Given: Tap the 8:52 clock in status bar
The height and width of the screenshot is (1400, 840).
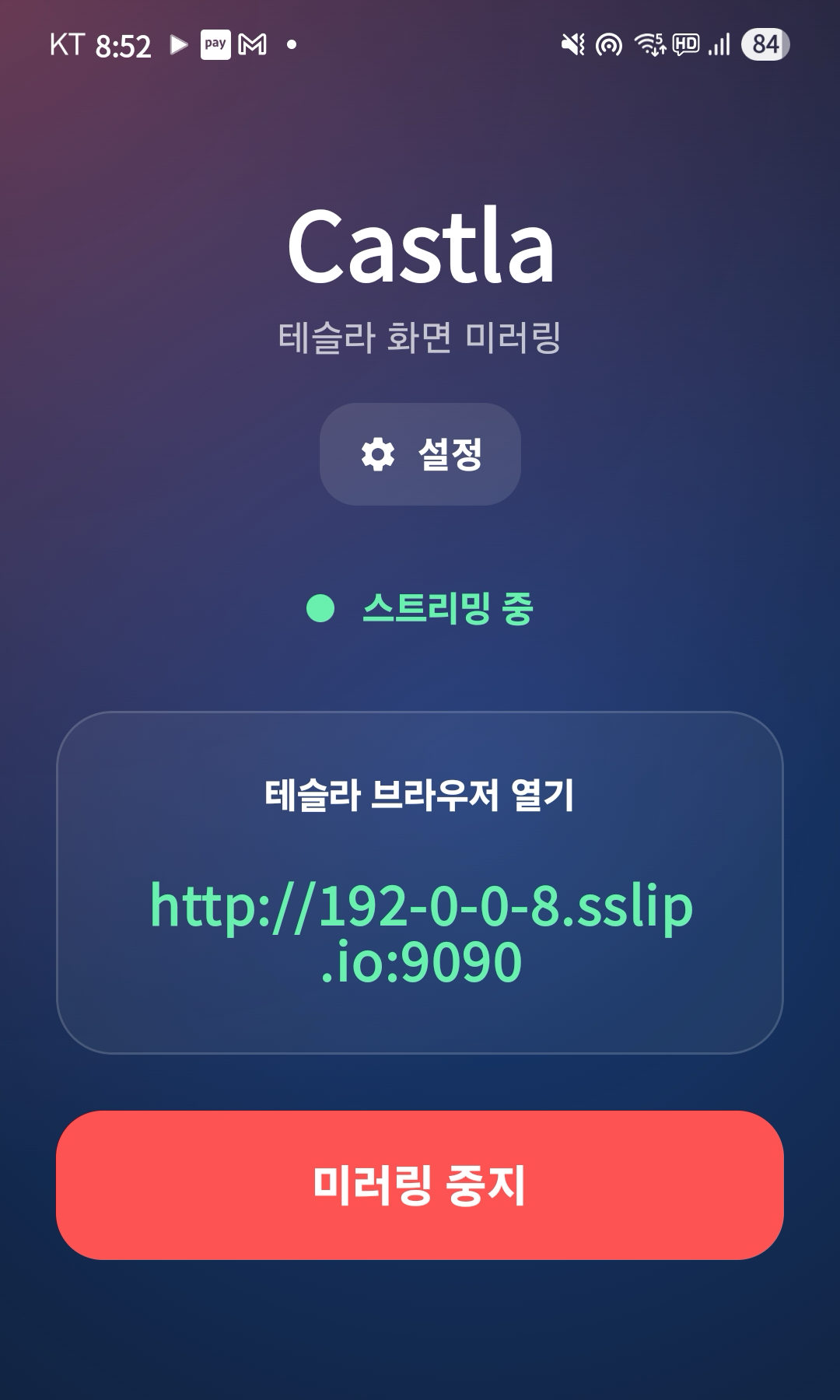Looking at the screenshot, I should [x=124, y=45].
